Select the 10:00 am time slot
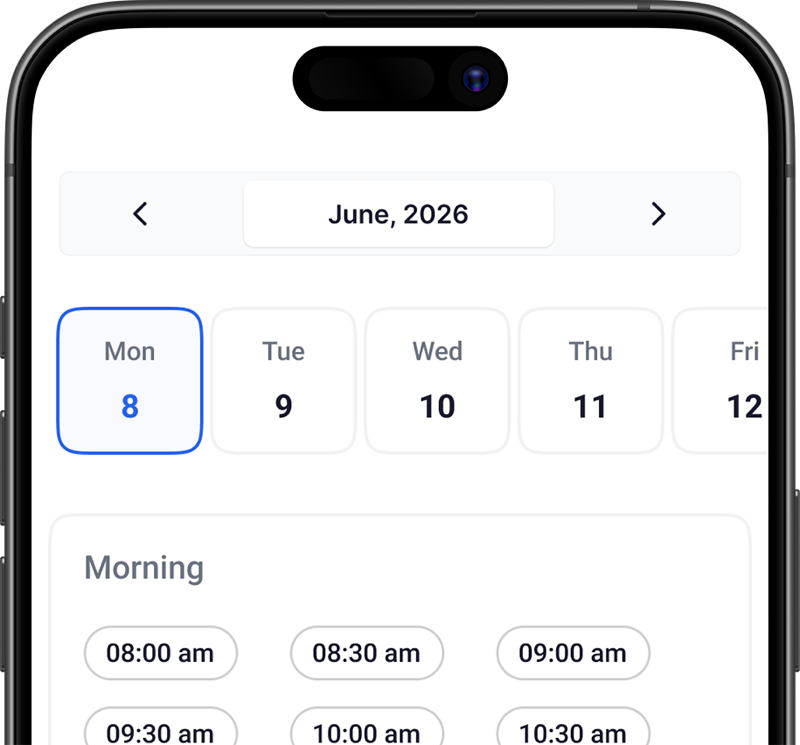The height and width of the screenshot is (745, 800). pos(367,727)
